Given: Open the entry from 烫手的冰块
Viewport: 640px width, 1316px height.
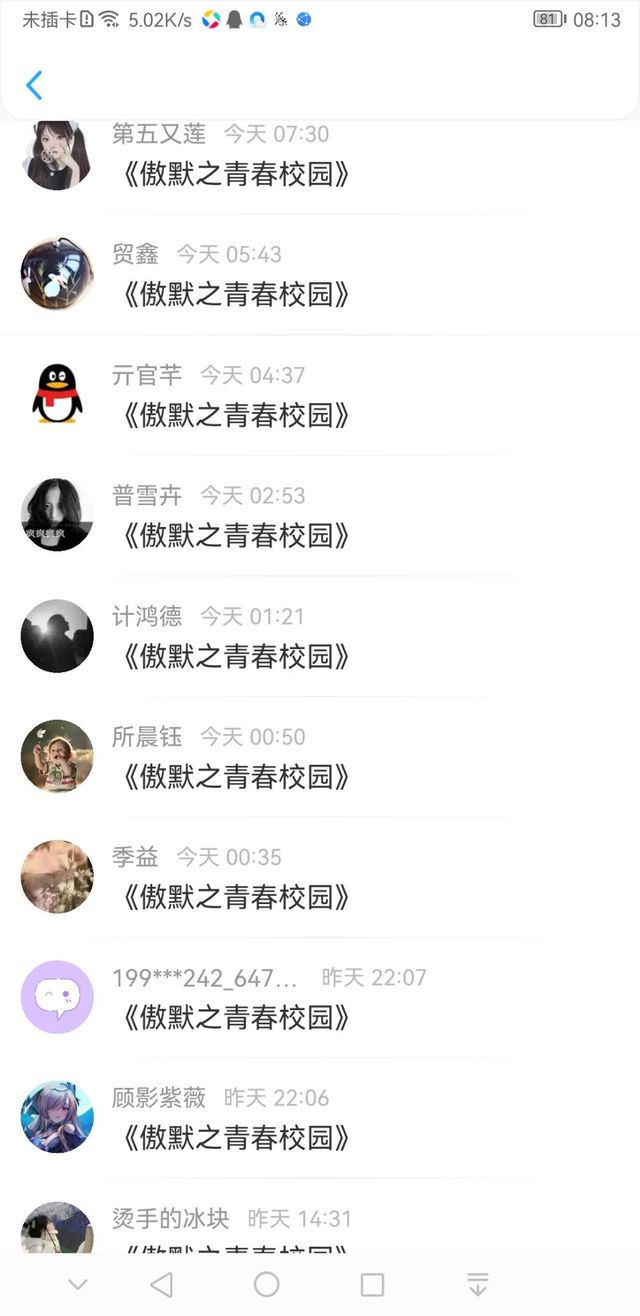Looking at the screenshot, I should pos(320,1216).
